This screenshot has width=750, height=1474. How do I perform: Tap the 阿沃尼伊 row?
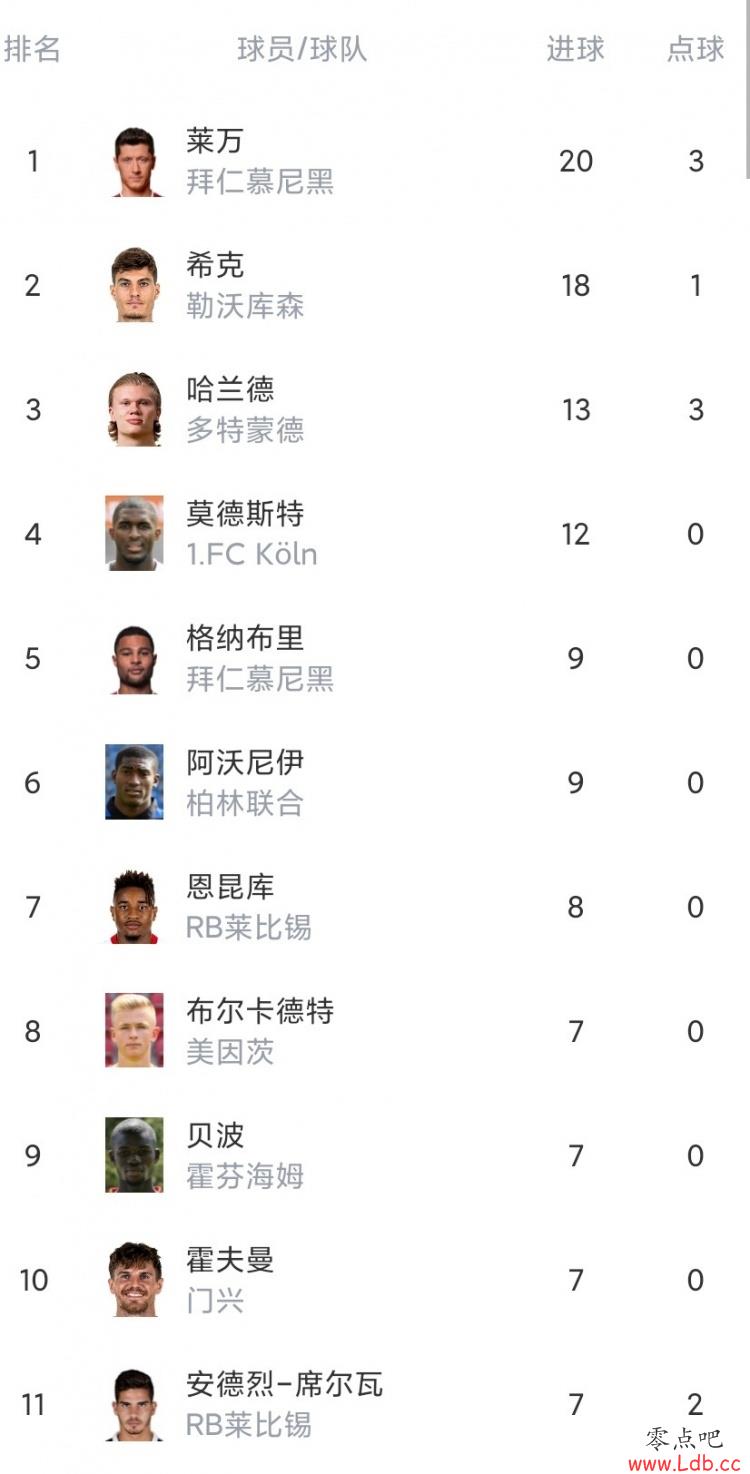[375, 782]
